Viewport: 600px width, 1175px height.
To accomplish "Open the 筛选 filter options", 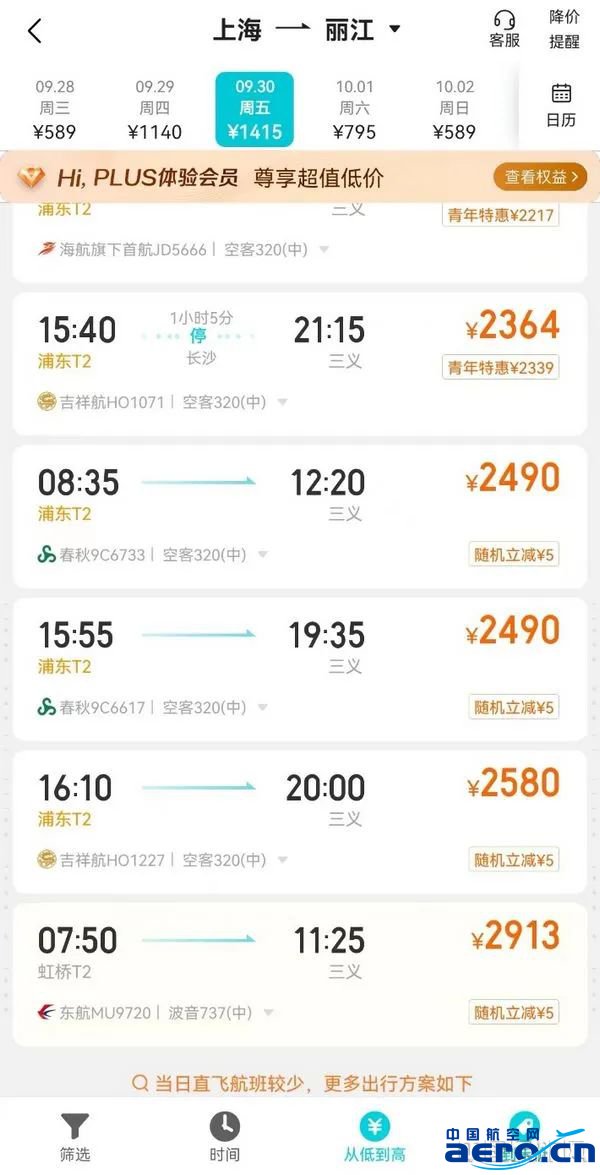I will pos(74,1137).
